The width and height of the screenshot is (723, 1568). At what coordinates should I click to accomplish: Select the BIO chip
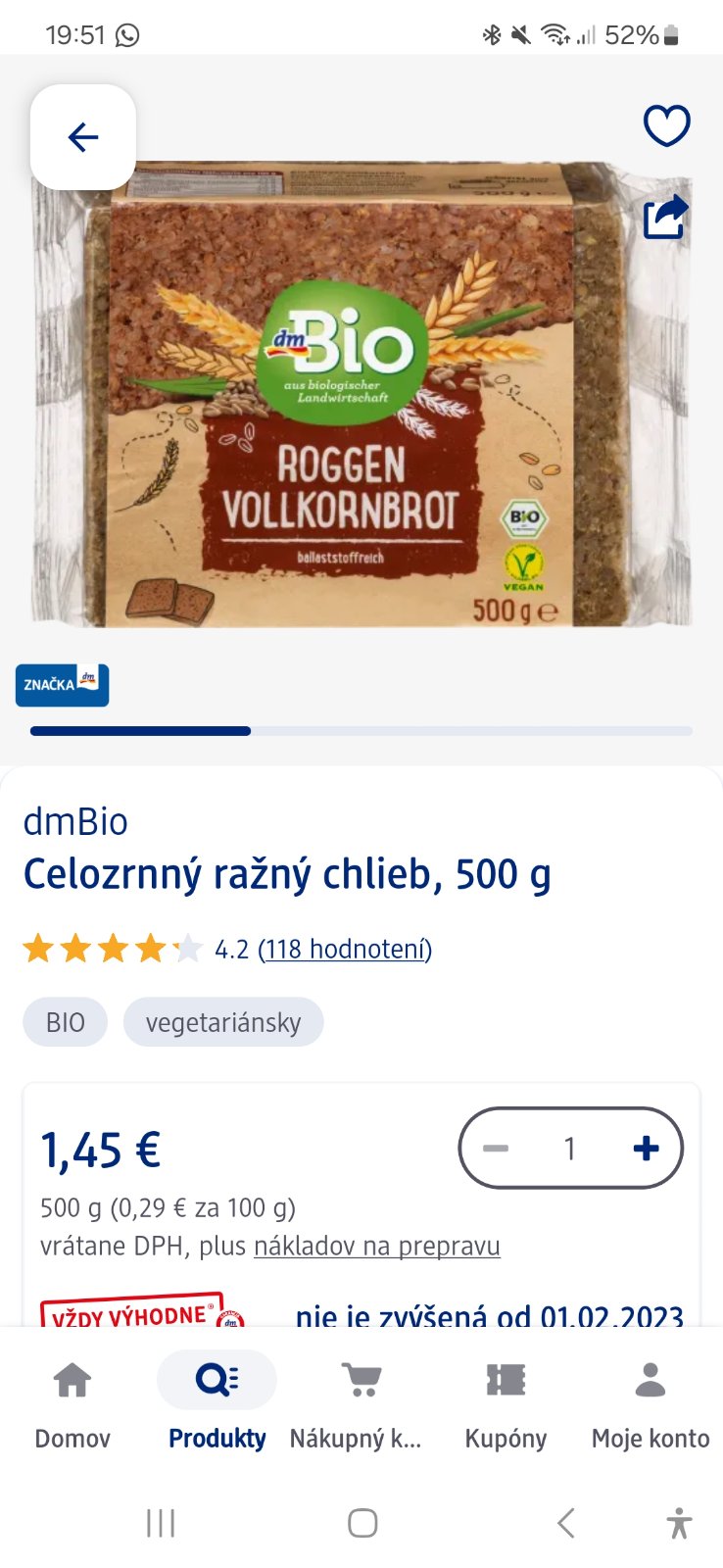tap(66, 1022)
